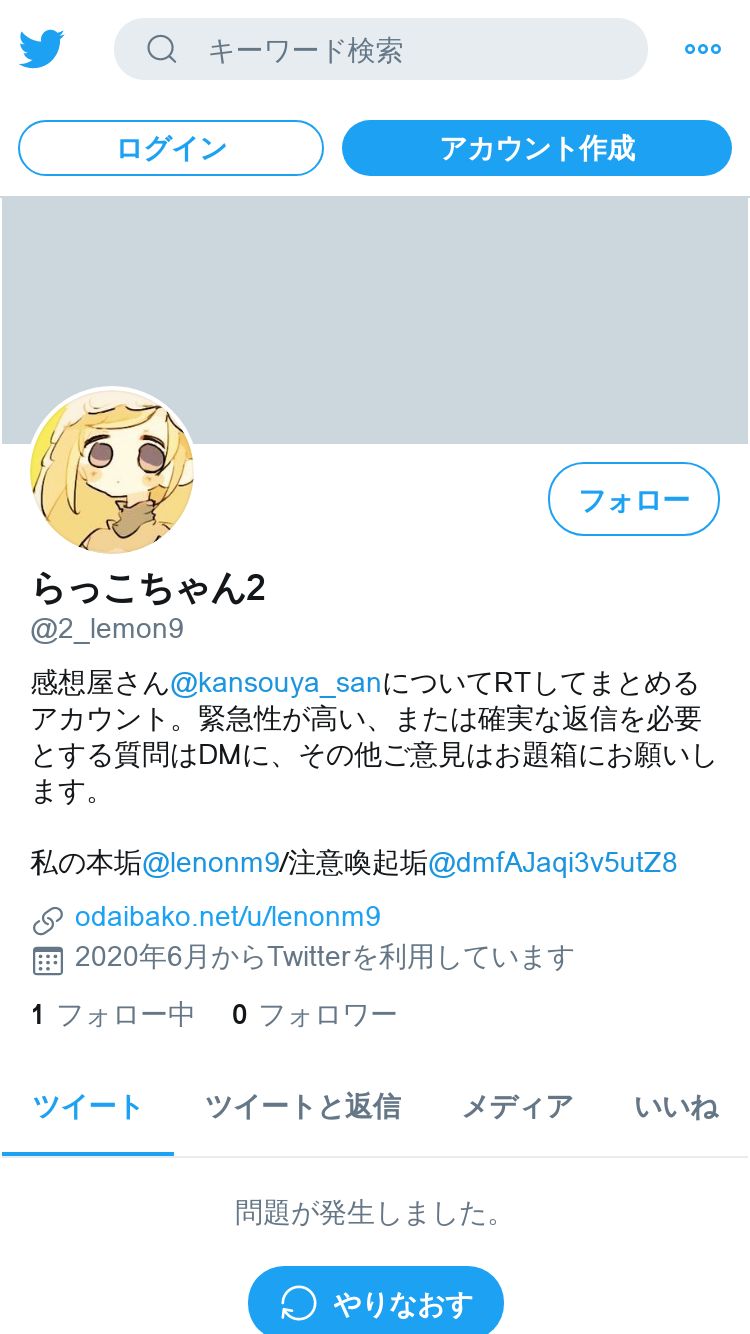View the フォロー中 following list

(x=113, y=1015)
